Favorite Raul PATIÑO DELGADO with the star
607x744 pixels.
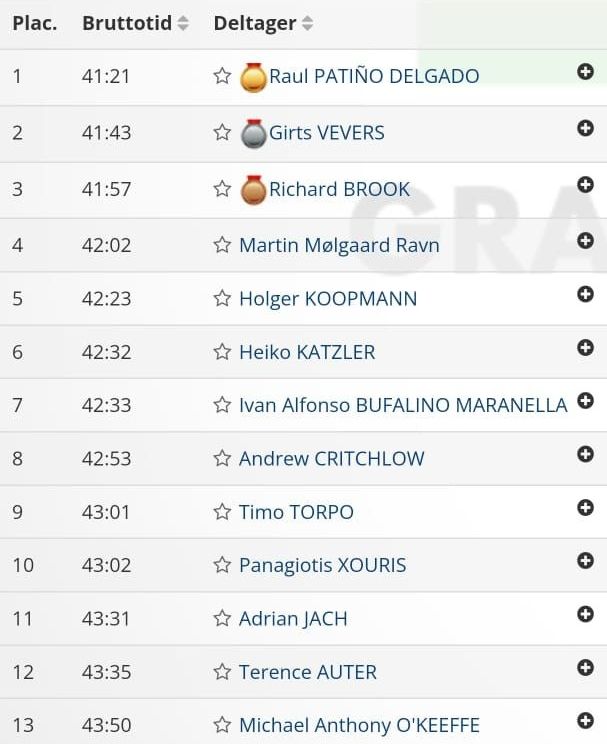[x=222, y=76]
